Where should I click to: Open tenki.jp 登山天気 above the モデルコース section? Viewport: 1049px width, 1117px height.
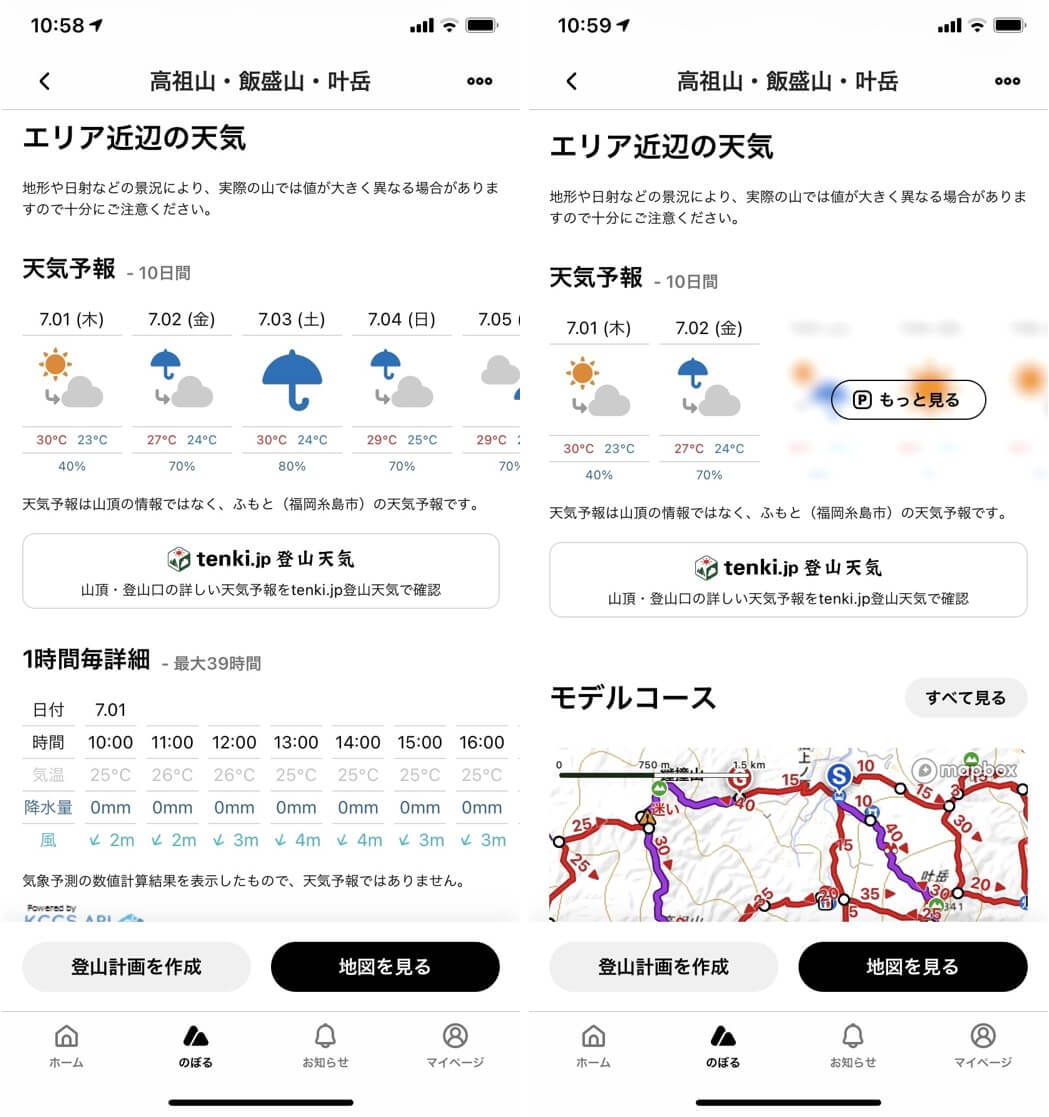[x=787, y=580]
